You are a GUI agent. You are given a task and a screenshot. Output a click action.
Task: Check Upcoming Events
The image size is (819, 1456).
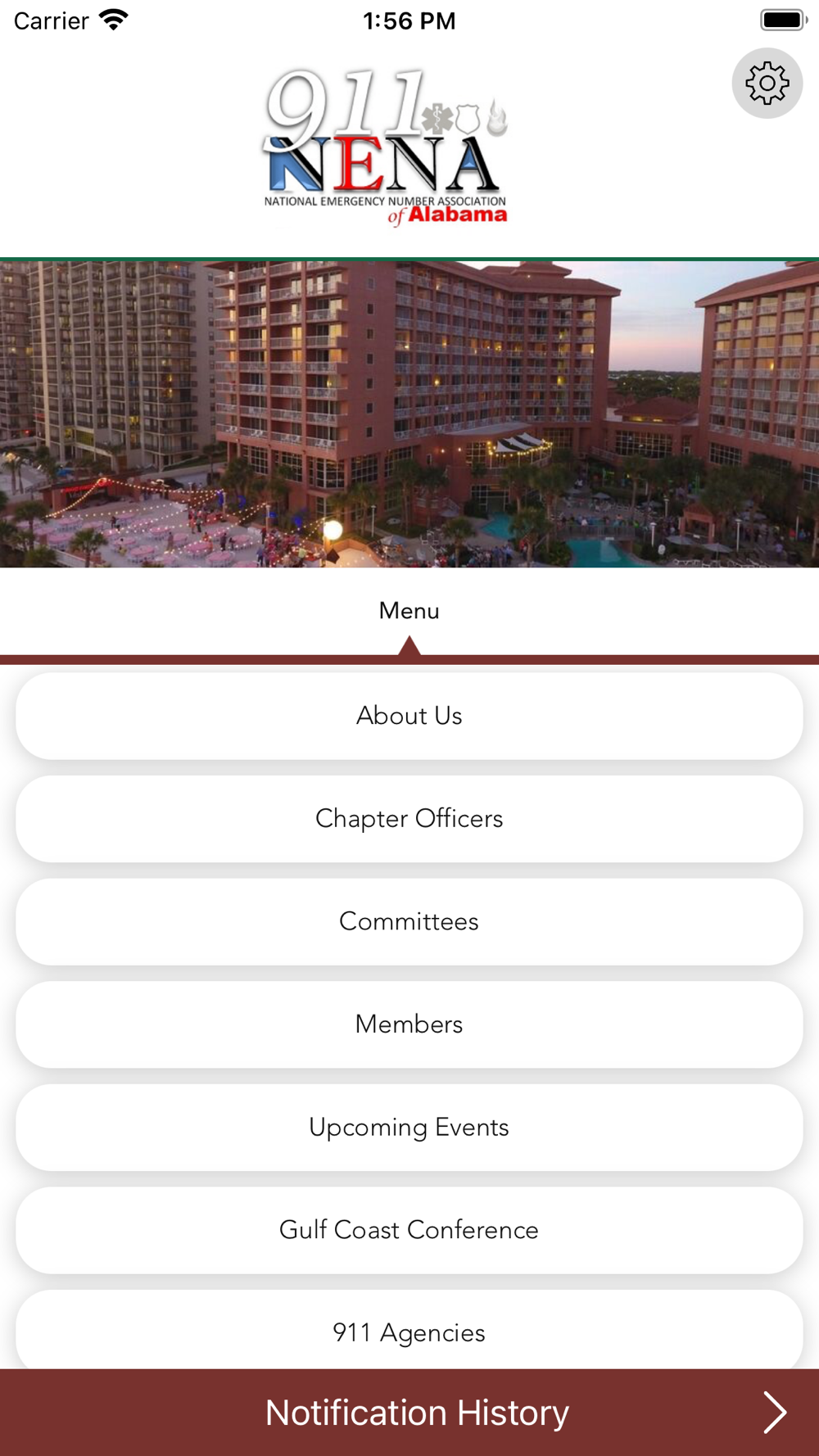pyautogui.click(x=409, y=1128)
